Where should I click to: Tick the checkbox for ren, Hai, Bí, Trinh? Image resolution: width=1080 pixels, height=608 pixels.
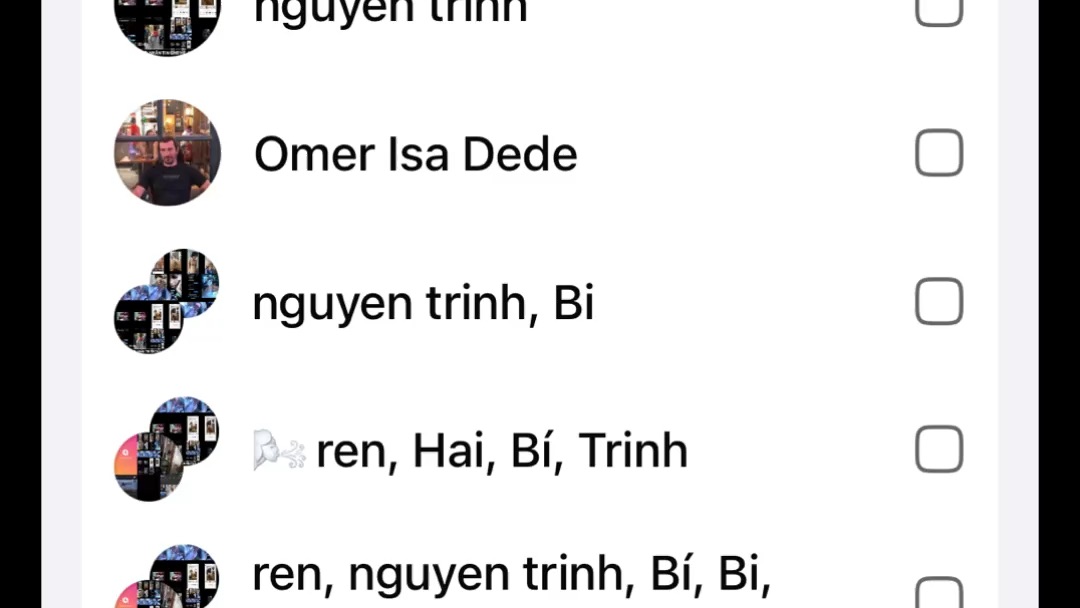click(x=939, y=449)
